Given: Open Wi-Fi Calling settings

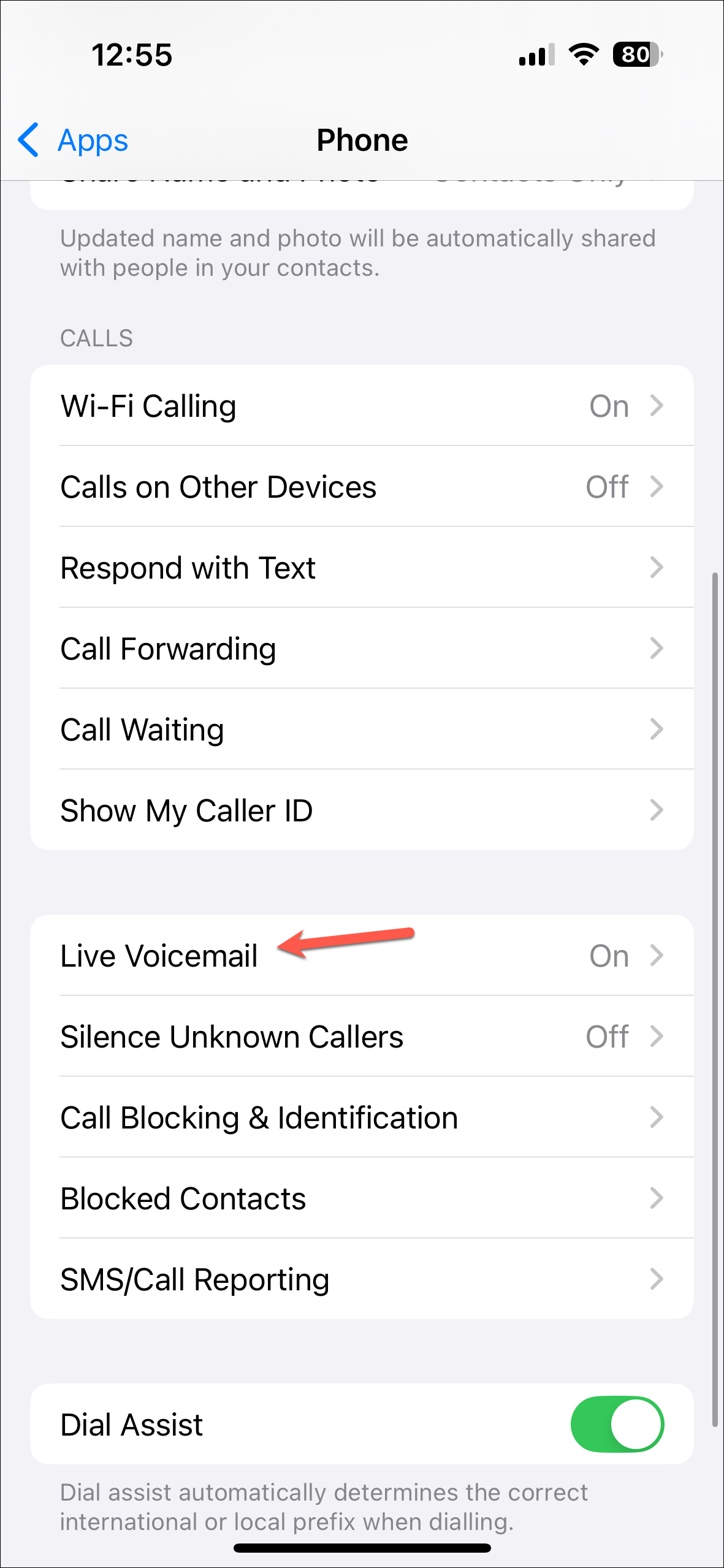Looking at the screenshot, I should [x=362, y=406].
